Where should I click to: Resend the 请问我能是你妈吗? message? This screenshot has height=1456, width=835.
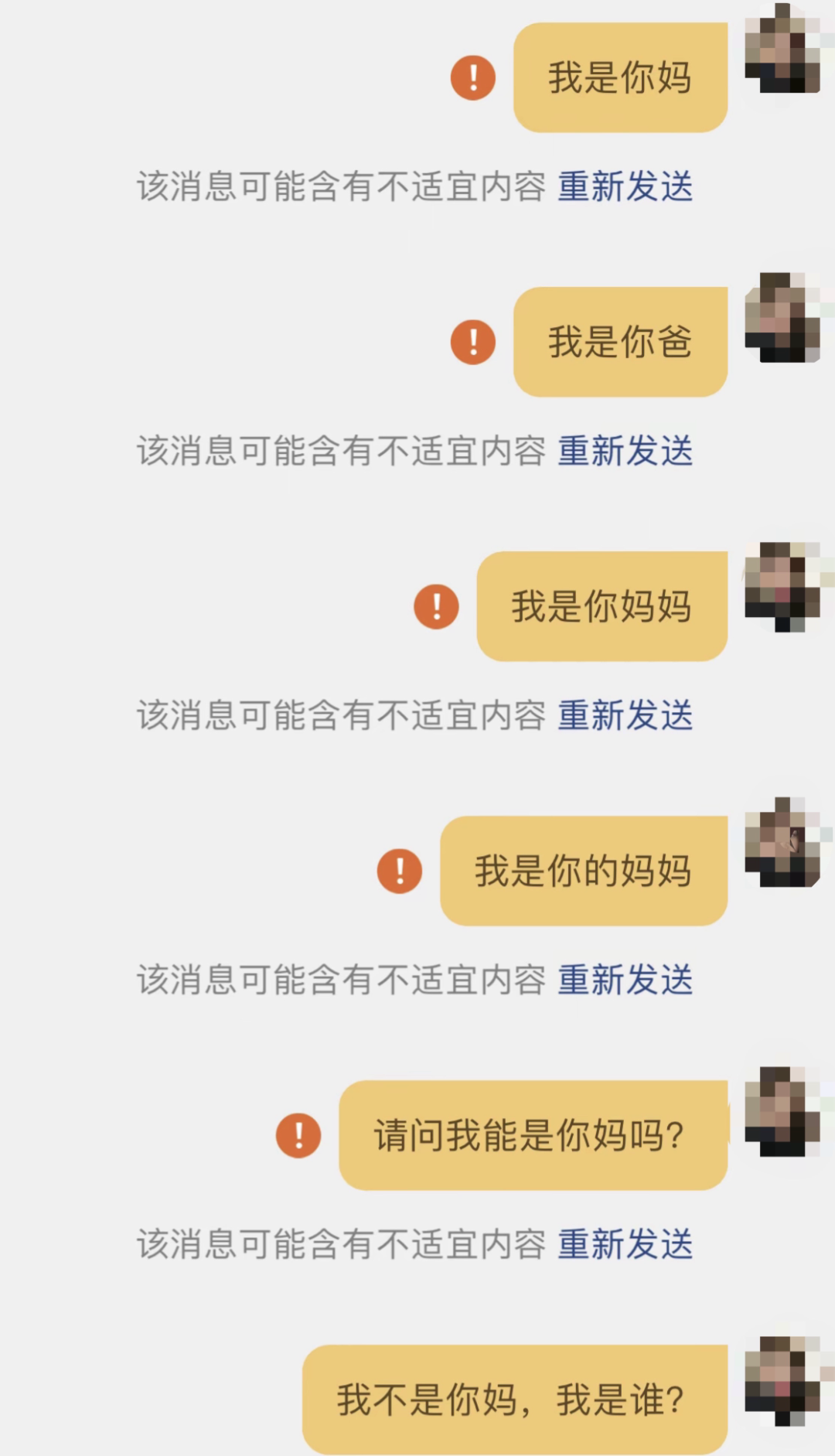625,1244
